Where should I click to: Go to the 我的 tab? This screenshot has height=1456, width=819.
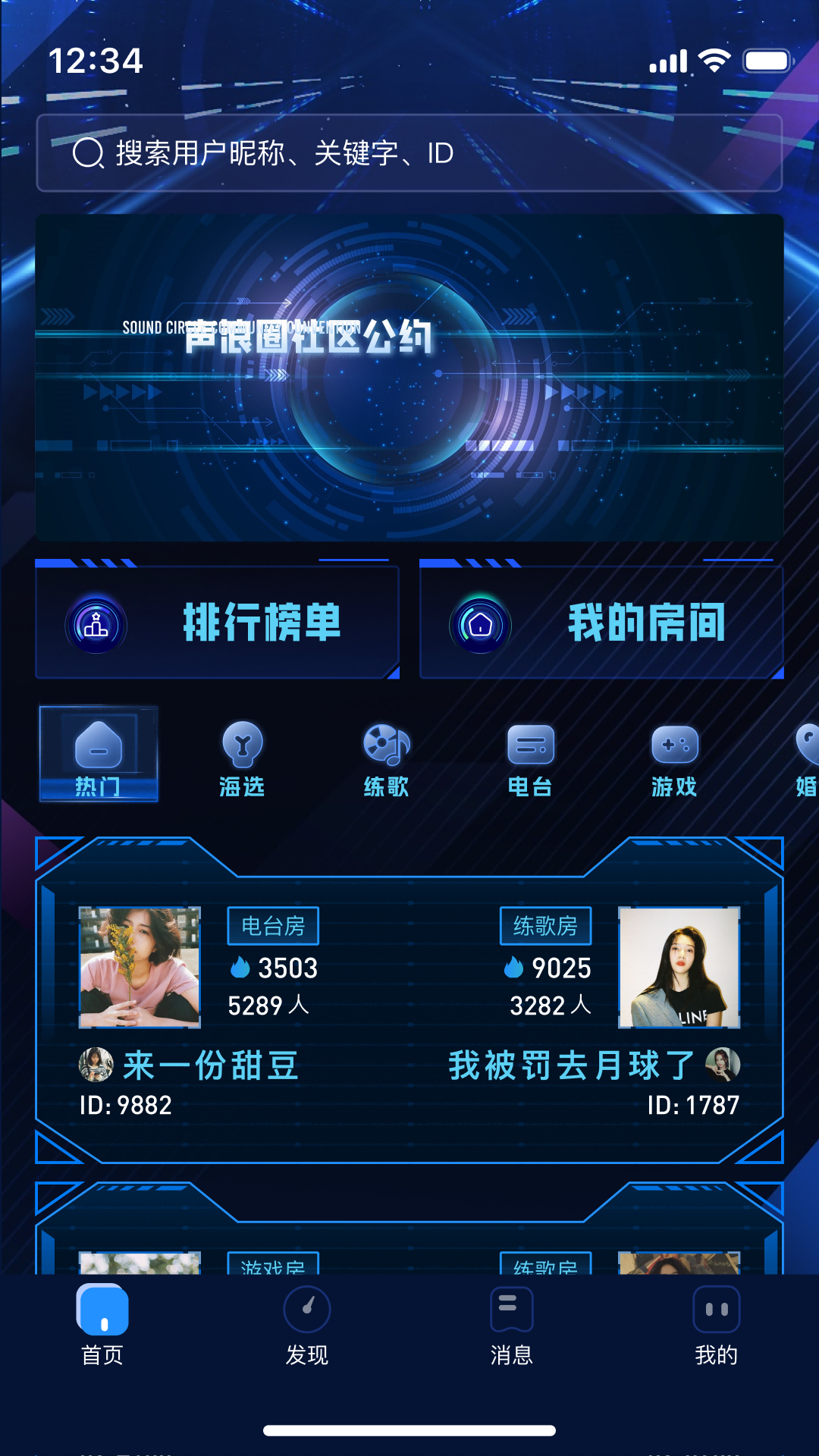[717, 1326]
